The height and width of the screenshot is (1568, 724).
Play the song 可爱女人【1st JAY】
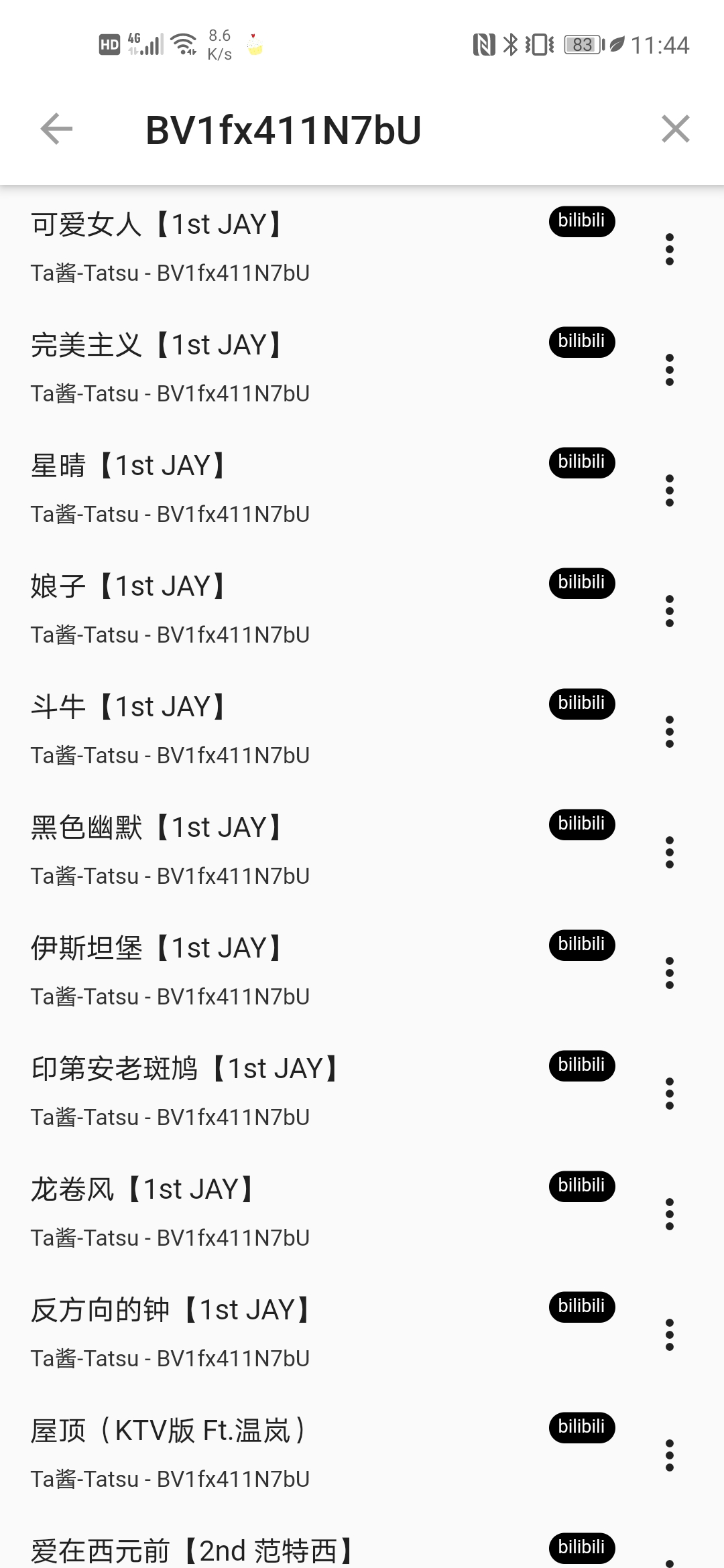(x=268, y=247)
